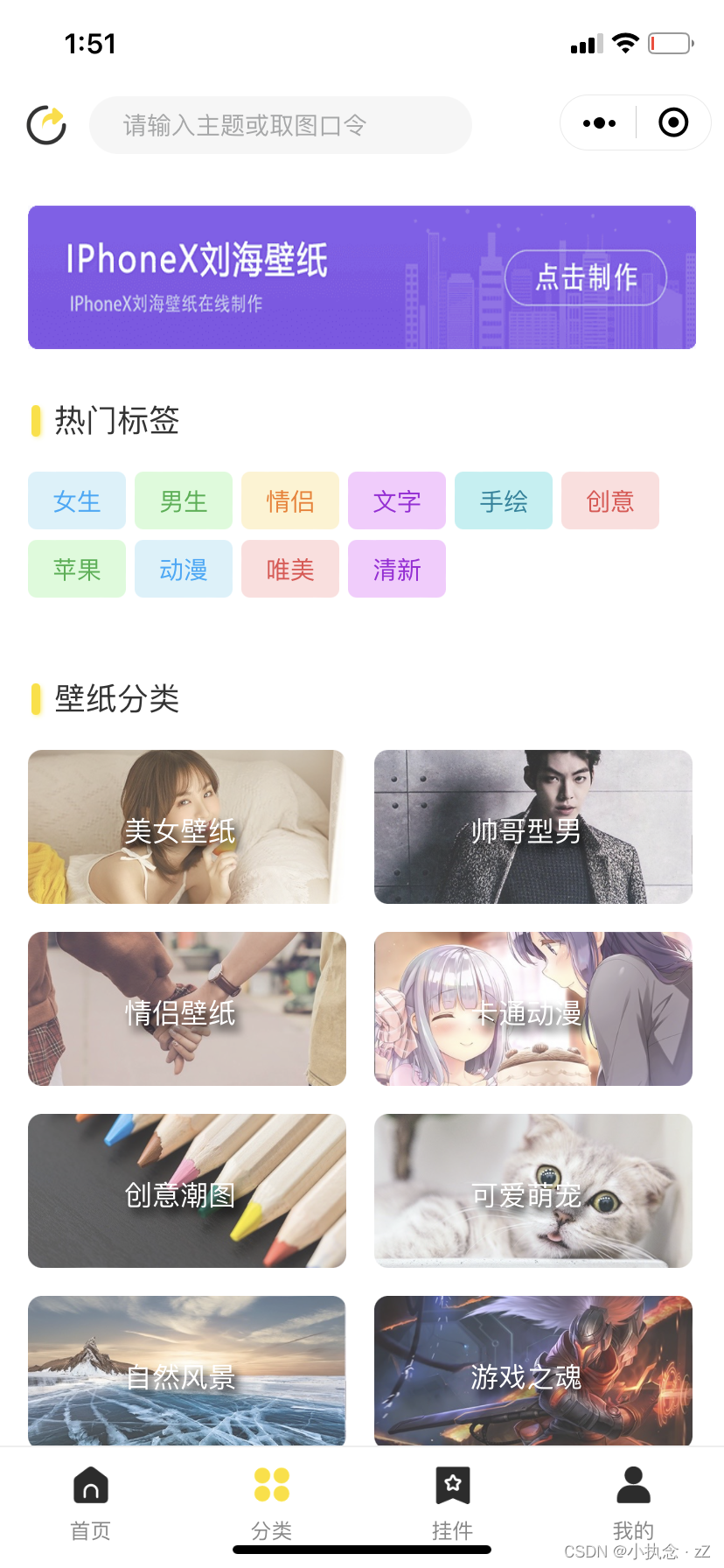View the 情侣壁纸 category

coord(187,1009)
